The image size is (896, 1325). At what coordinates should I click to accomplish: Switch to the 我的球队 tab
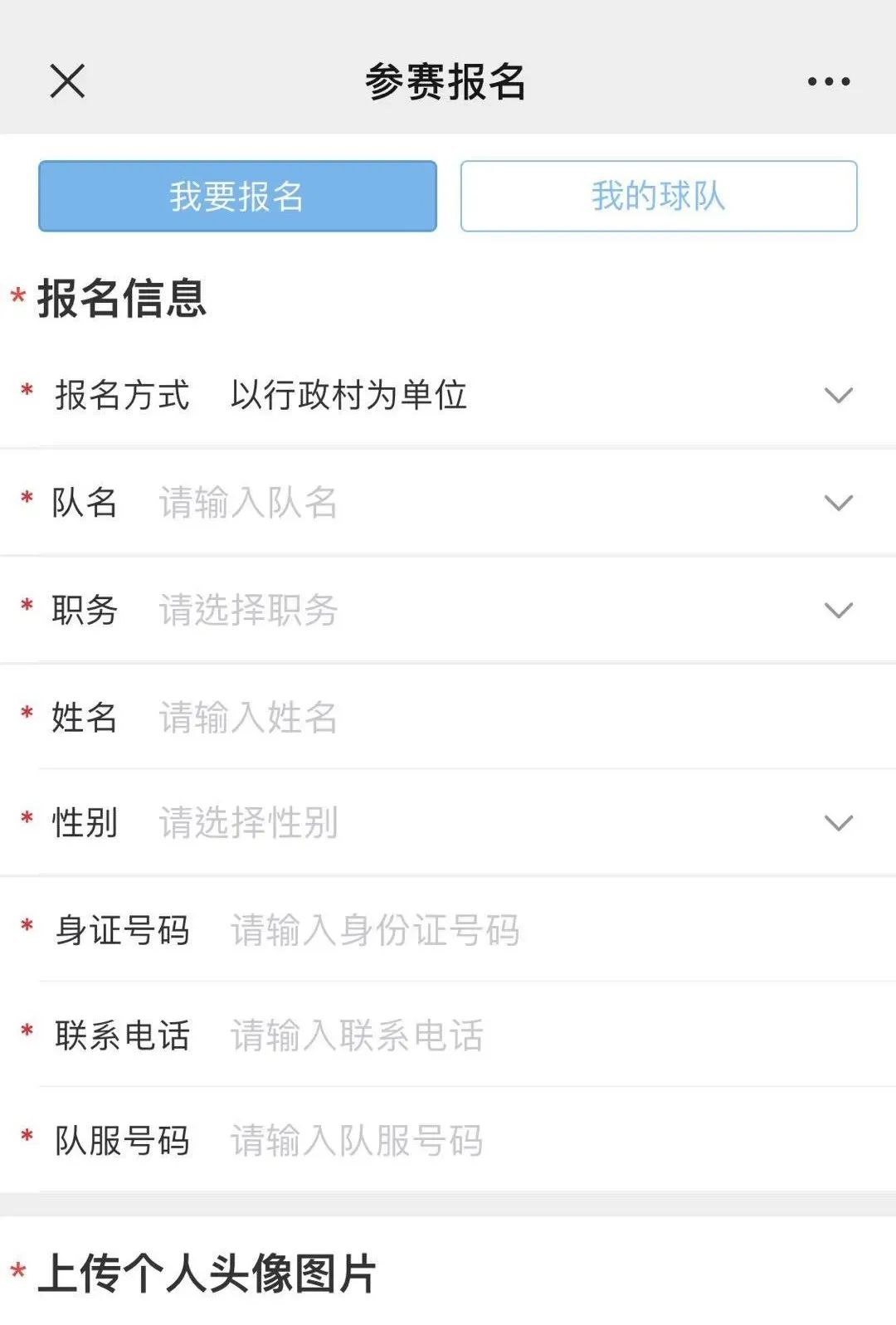pyautogui.click(x=658, y=196)
